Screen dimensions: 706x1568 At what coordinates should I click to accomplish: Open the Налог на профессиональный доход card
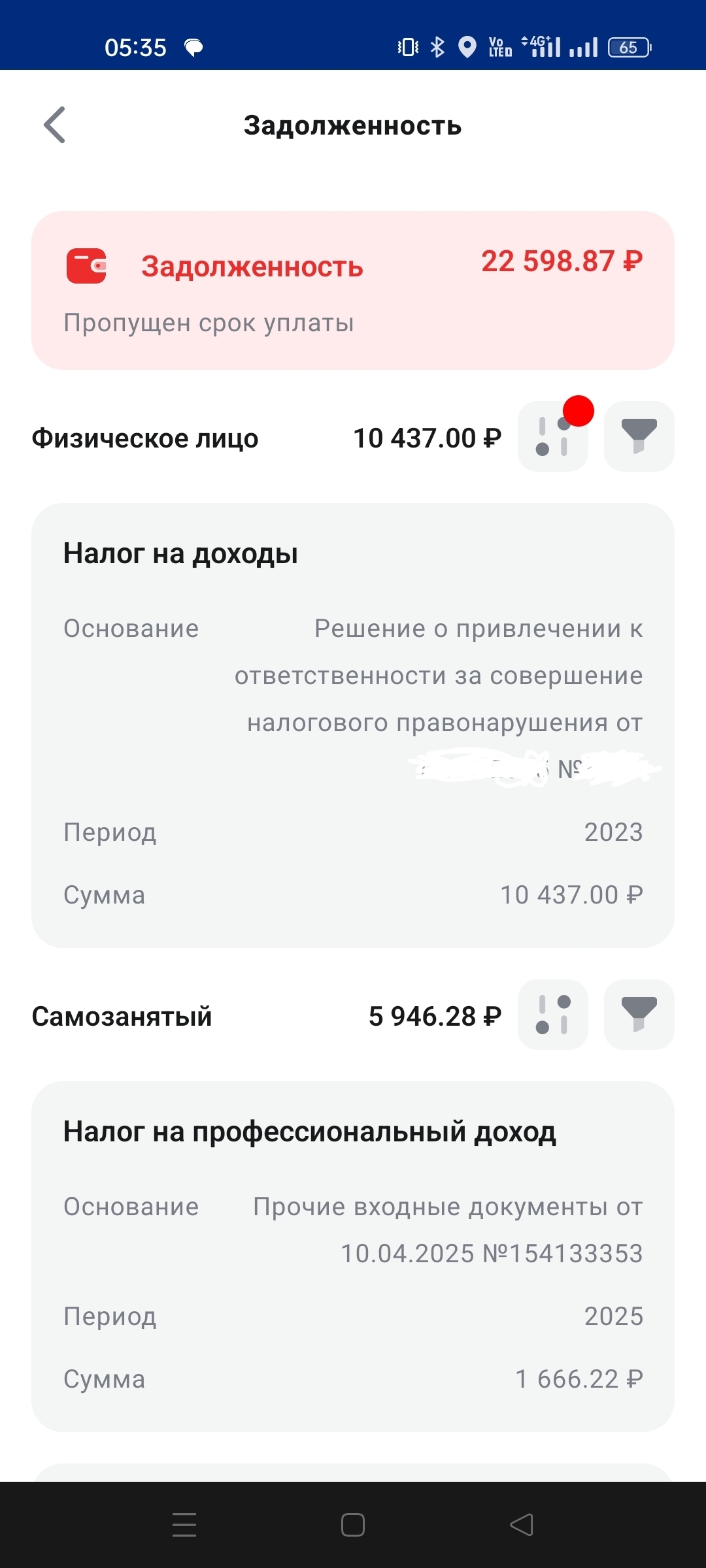pos(353,1256)
